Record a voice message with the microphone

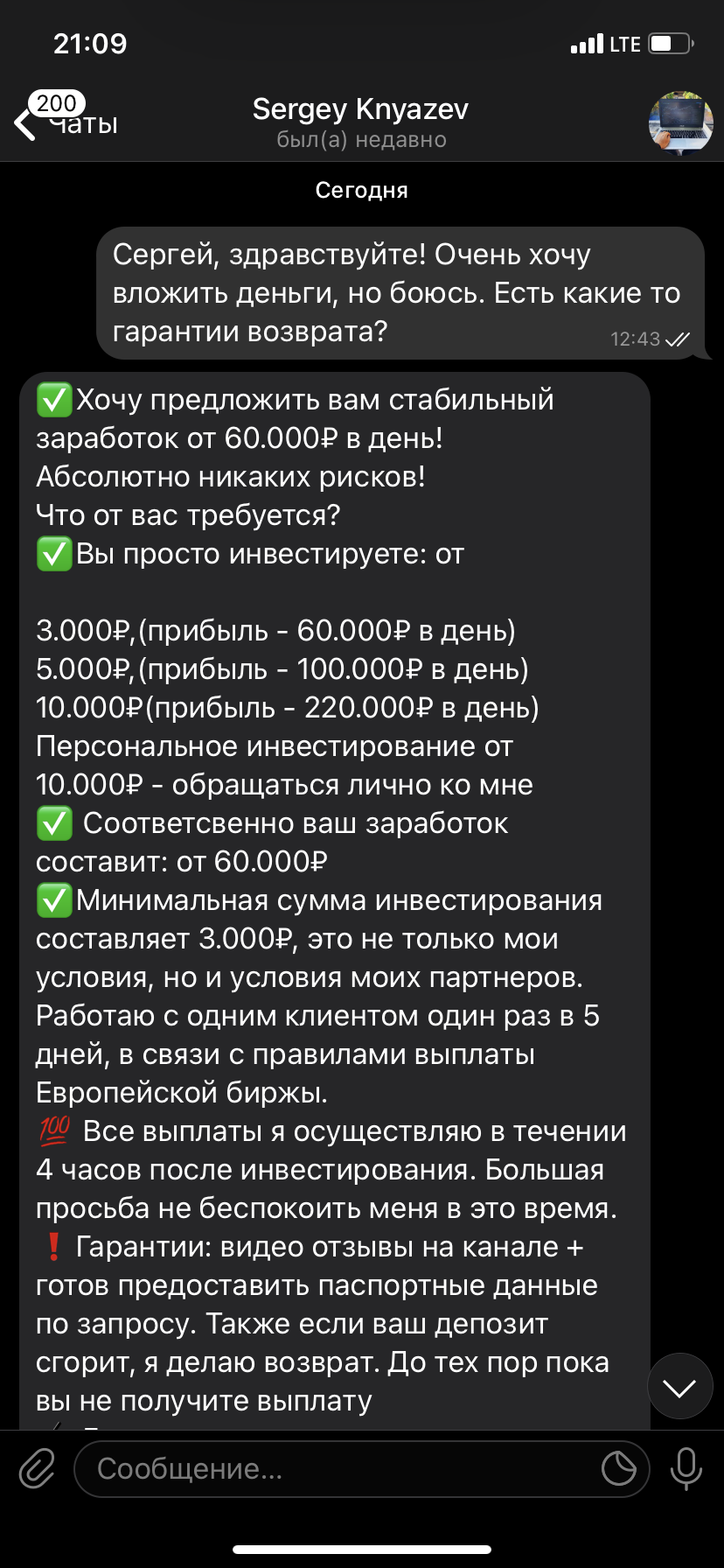686,1468
